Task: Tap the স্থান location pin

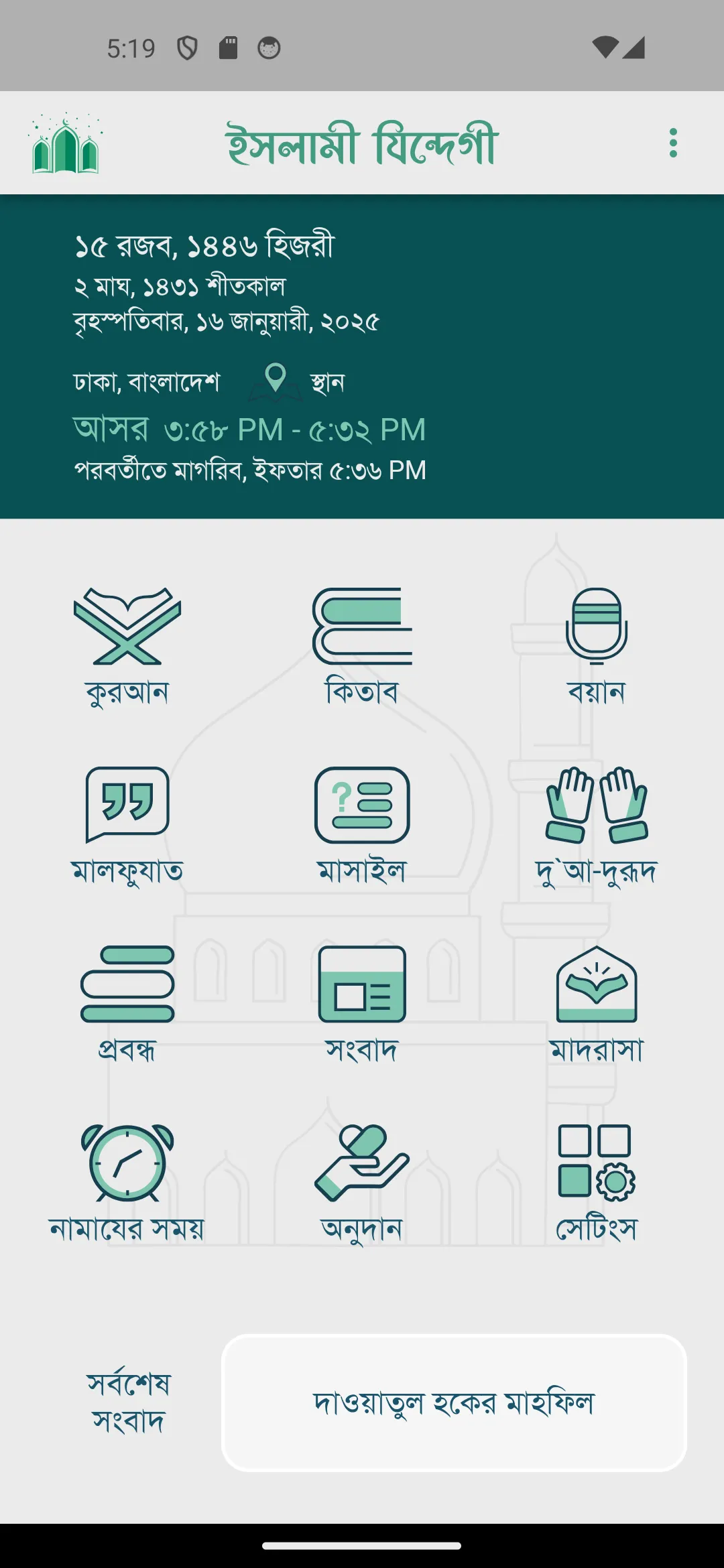Action: click(x=276, y=381)
